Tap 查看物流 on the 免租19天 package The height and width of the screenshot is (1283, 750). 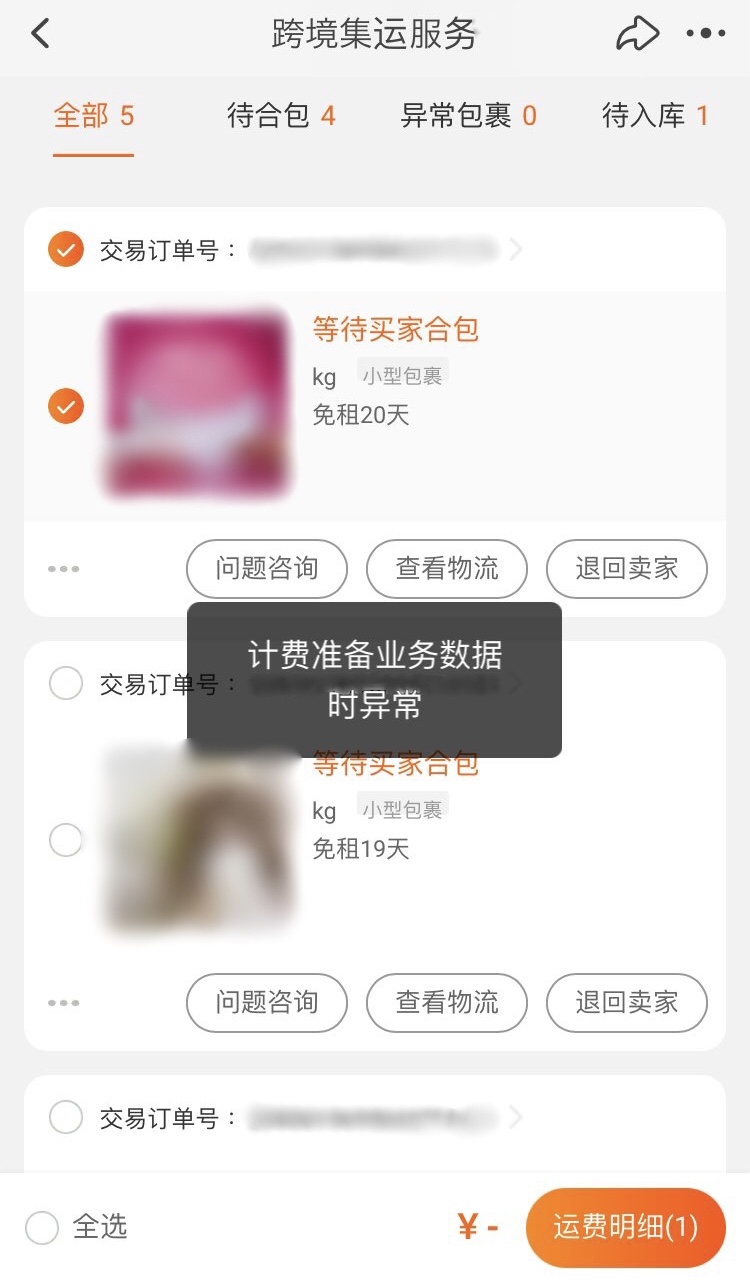[446, 1003]
